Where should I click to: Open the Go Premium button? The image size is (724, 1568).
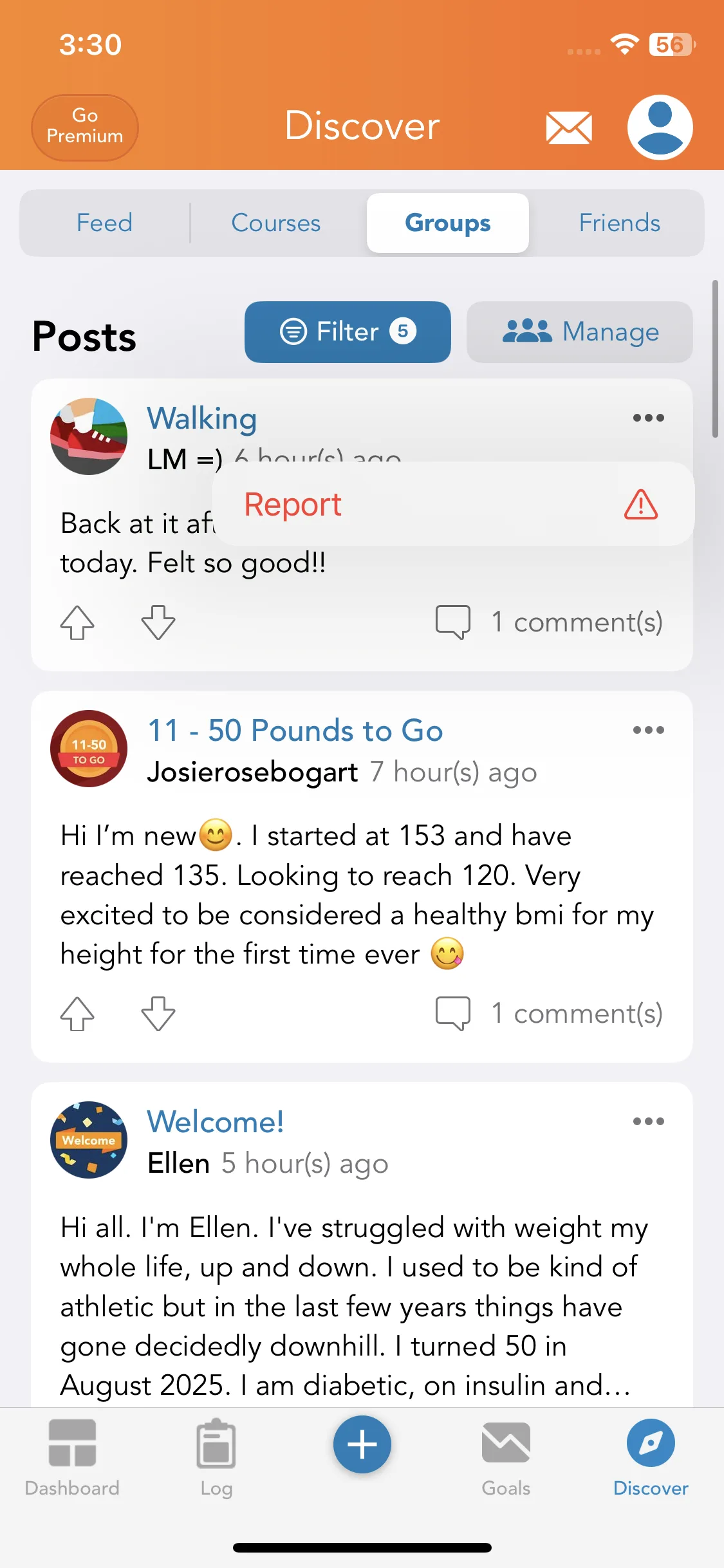coord(85,127)
